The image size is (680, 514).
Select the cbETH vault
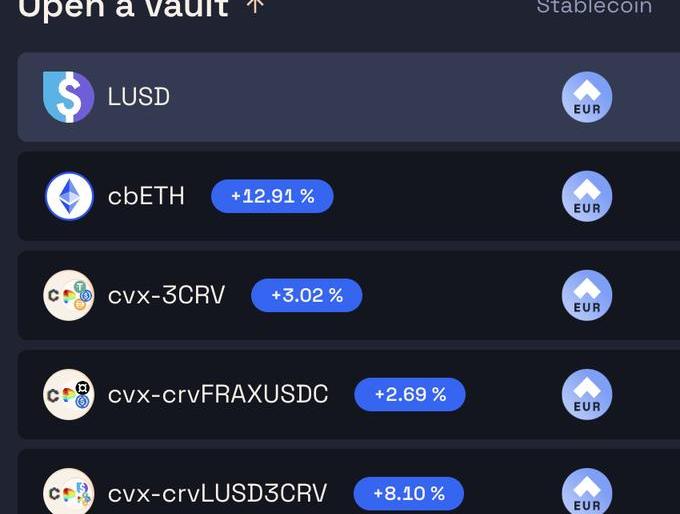point(146,196)
